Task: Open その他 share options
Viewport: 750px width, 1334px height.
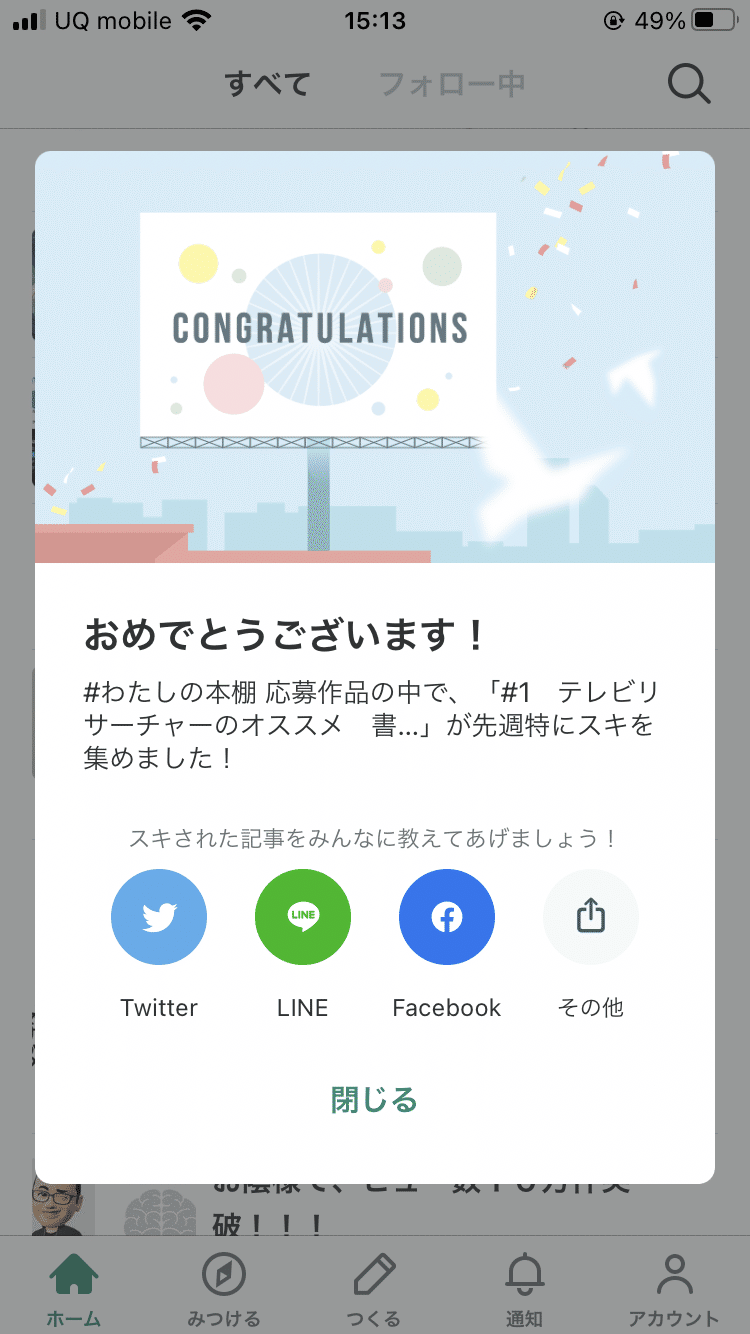Action: [591, 917]
